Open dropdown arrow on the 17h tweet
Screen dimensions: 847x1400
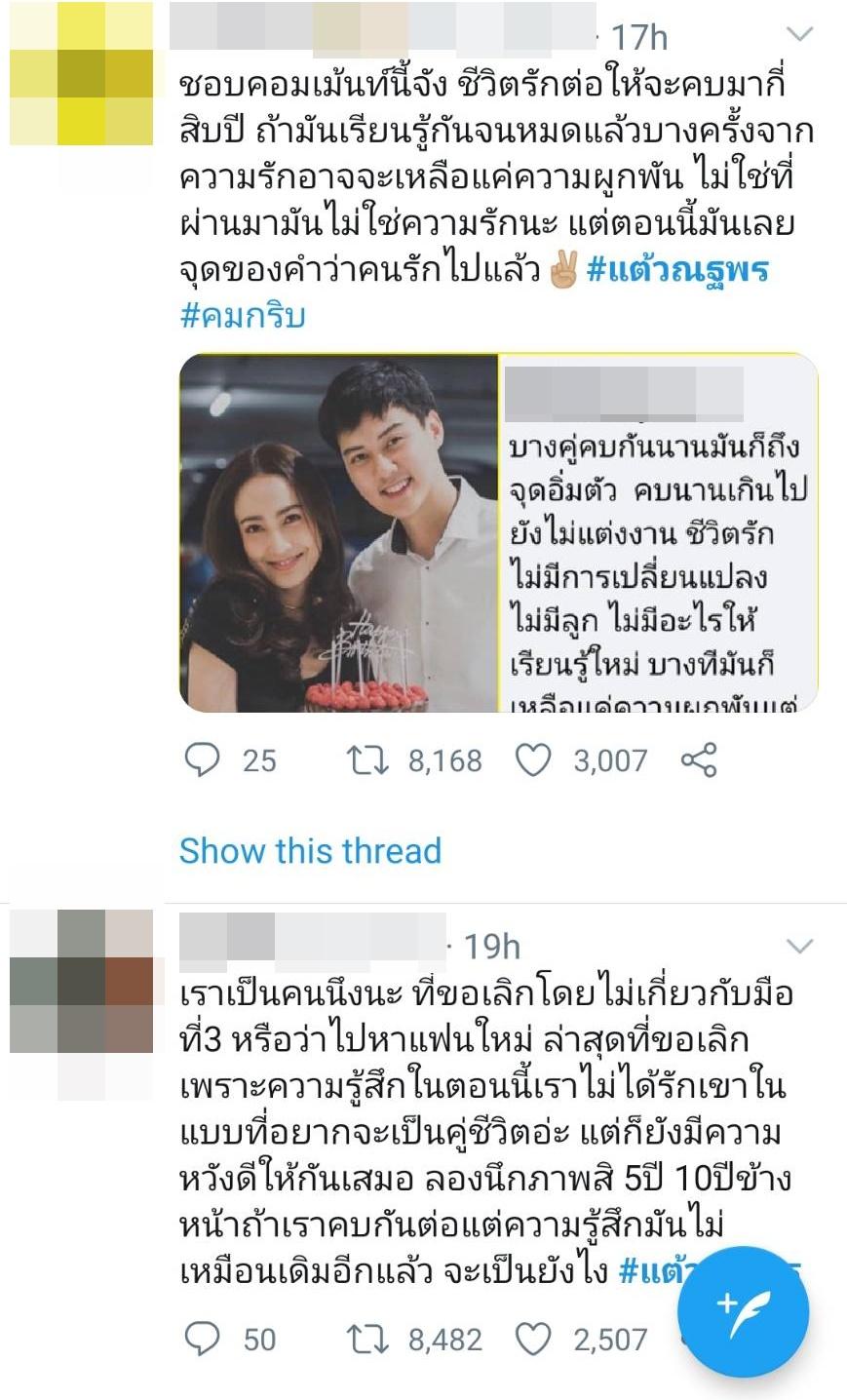click(x=798, y=36)
